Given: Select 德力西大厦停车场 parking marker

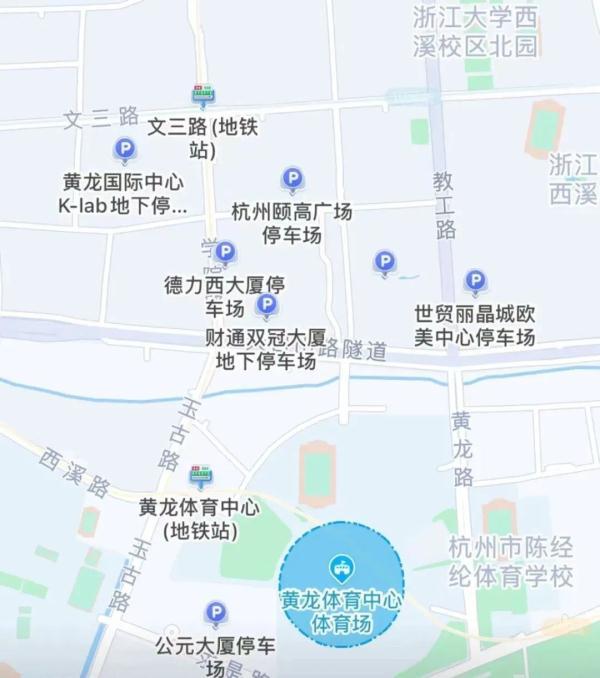Looking at the screenshot, I should 226,252.
